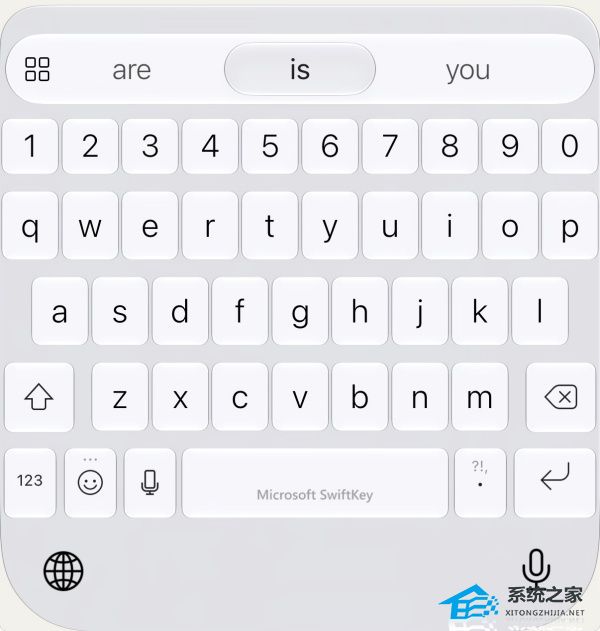Type the number 0 key

click(569, 146)
